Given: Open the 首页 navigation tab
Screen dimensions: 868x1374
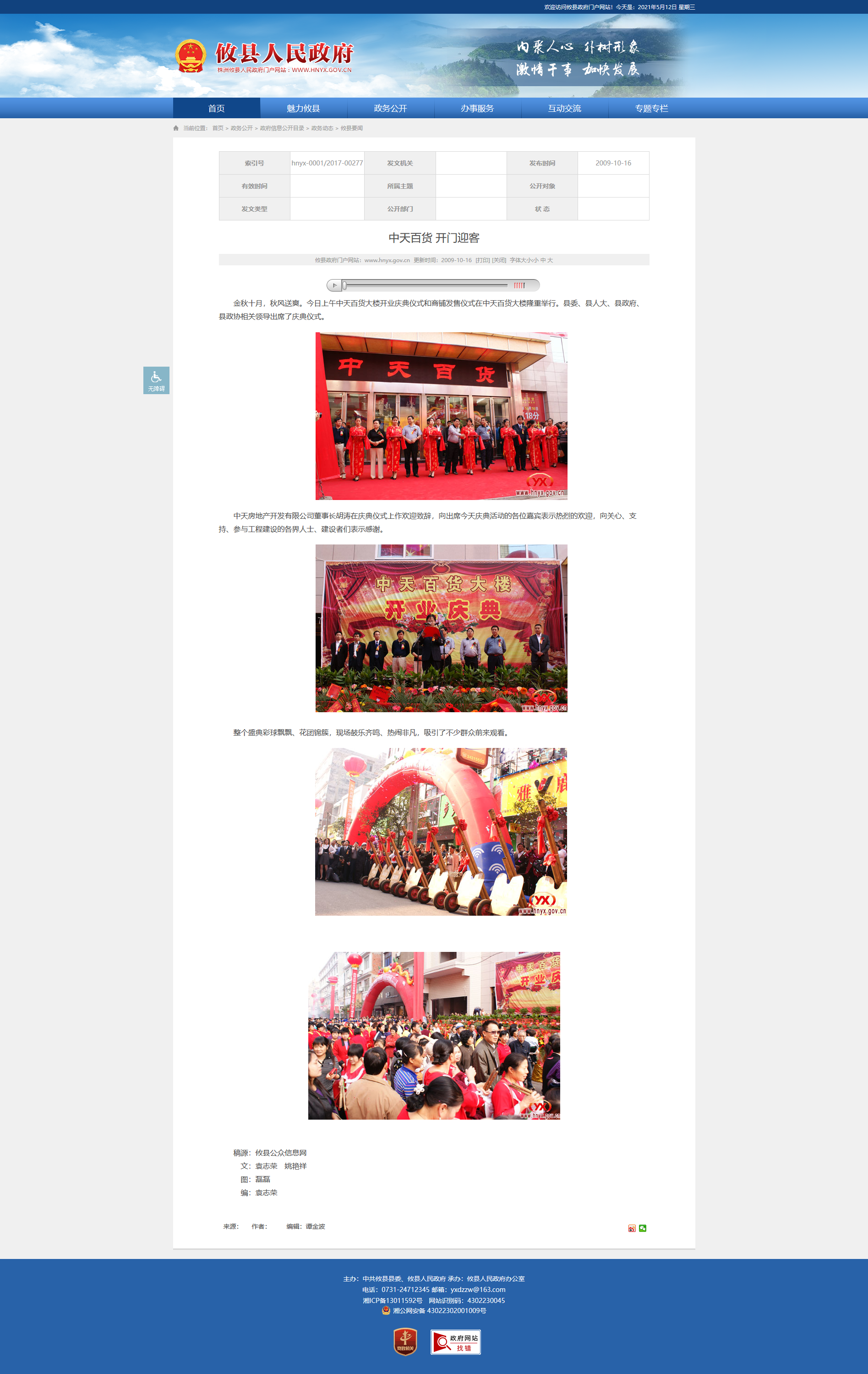Looking at the screenshot, I should [216, 109].
